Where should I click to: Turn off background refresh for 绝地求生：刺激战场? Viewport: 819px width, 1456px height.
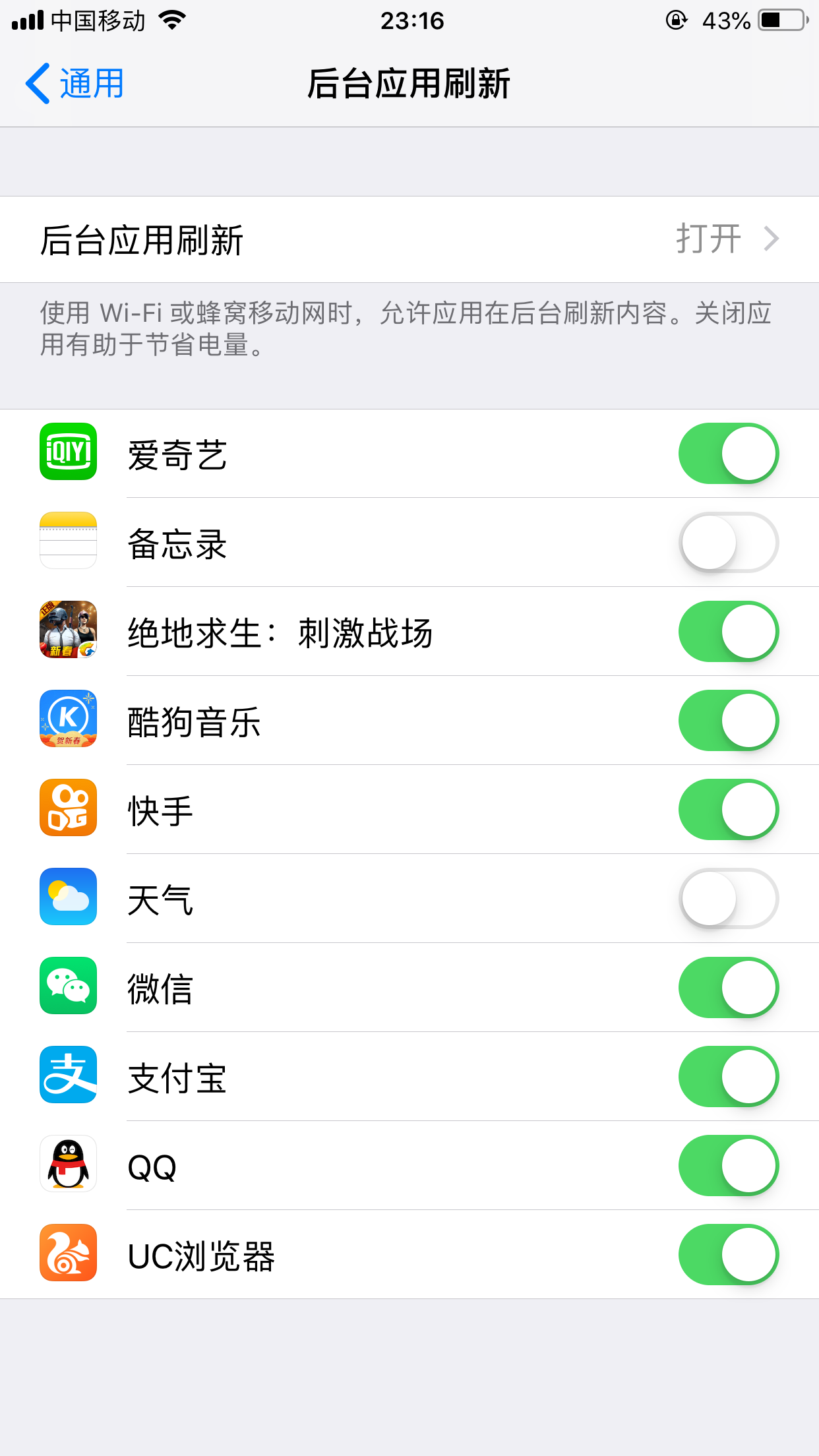[x=728, y=632]
